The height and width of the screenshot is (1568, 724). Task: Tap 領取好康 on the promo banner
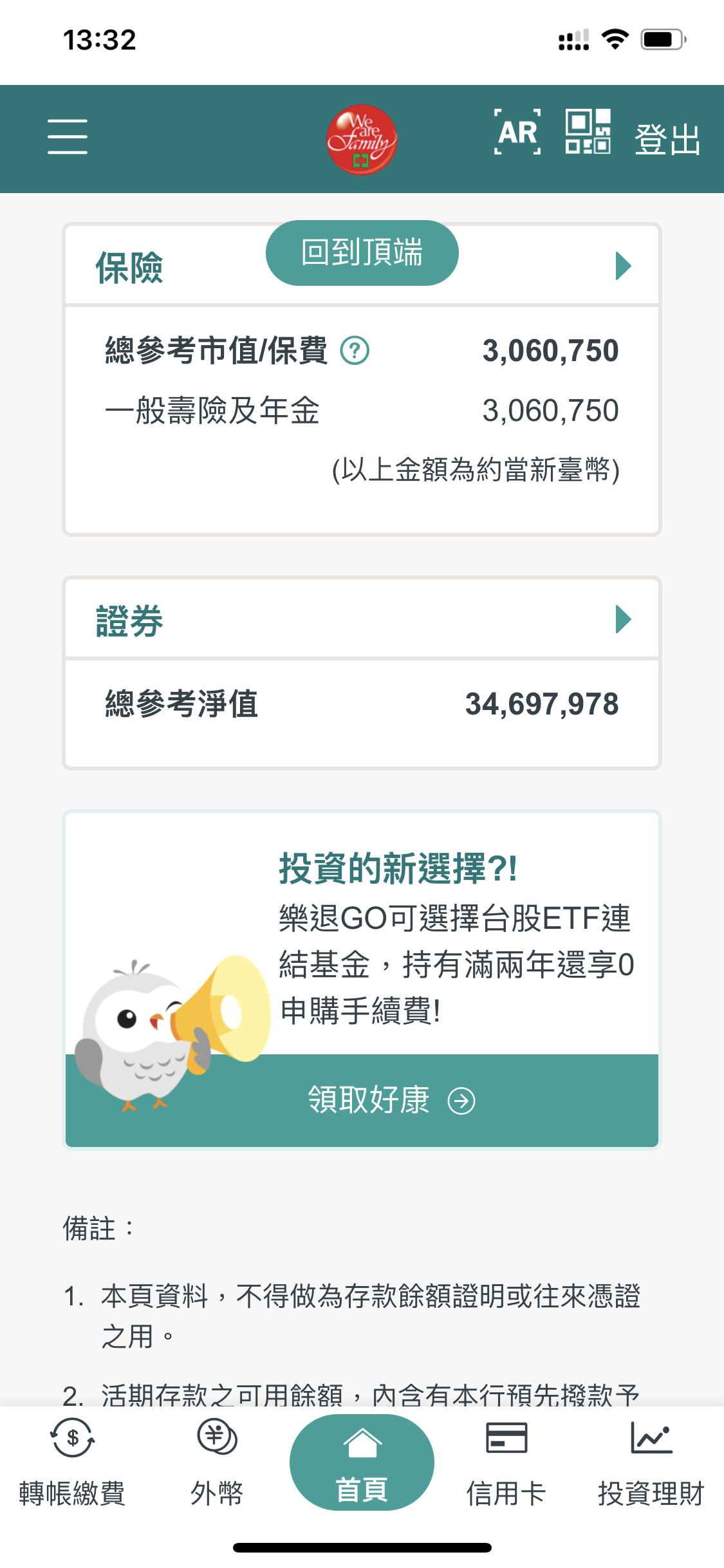(x=391, y=1100)
